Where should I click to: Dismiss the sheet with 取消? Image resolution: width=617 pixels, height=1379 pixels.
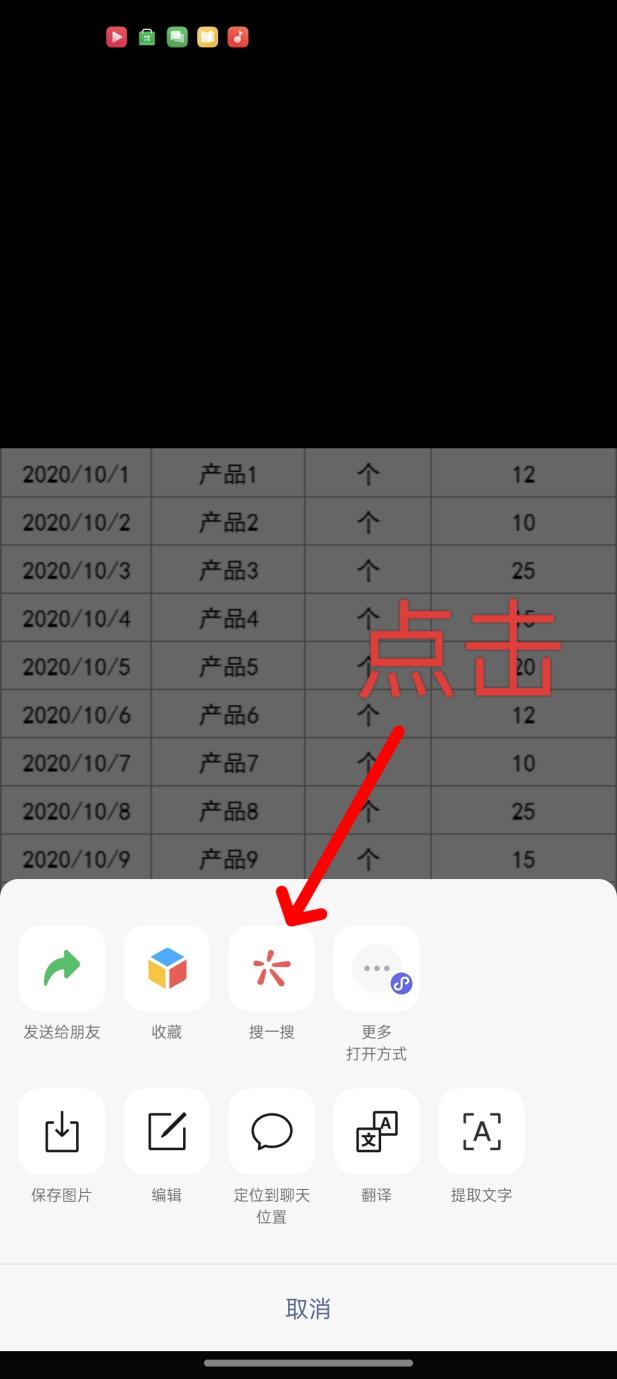(308, 1309)
